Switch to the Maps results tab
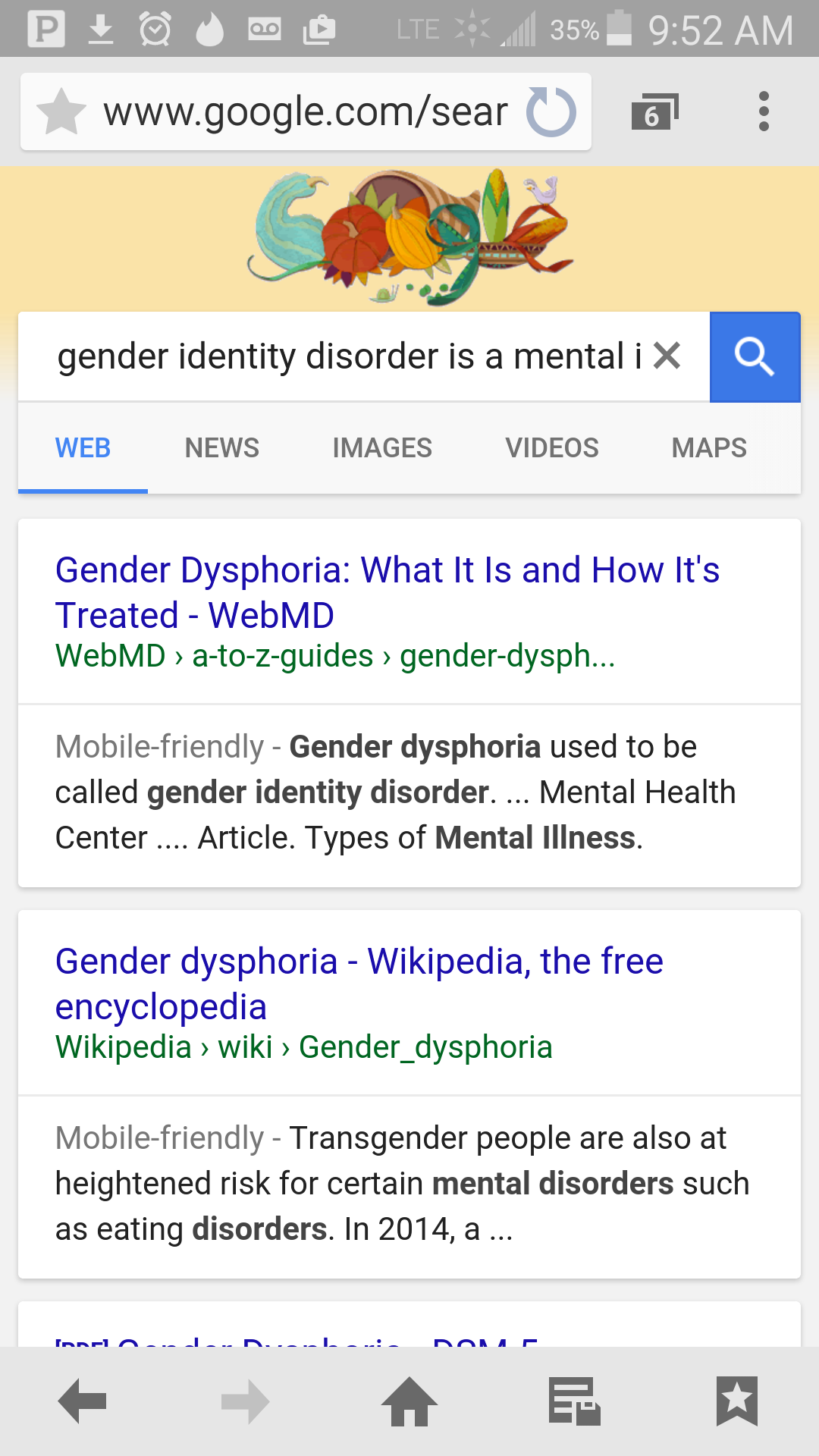Viewport: 819px width, 1456px height. point(708,448)
